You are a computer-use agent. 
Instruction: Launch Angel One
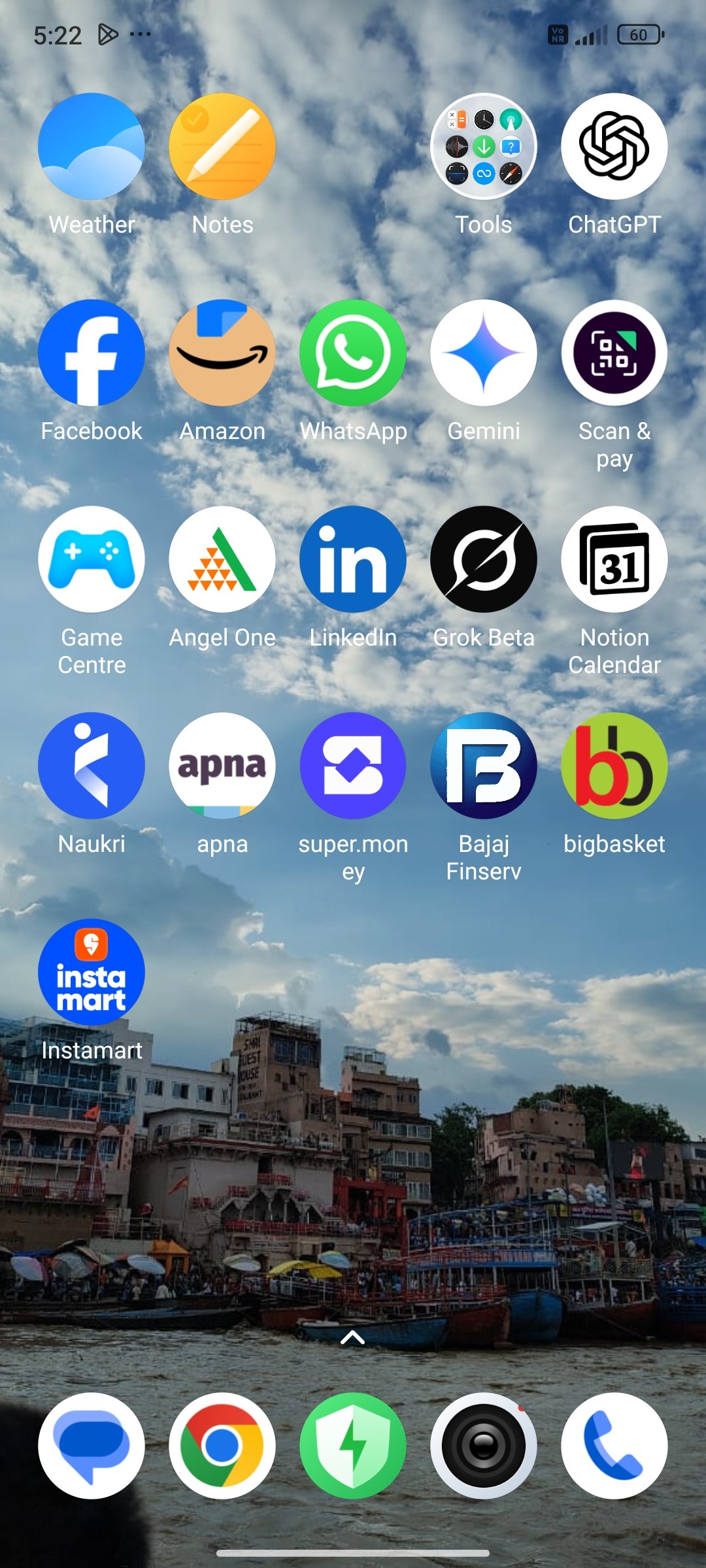pos(222,559)
